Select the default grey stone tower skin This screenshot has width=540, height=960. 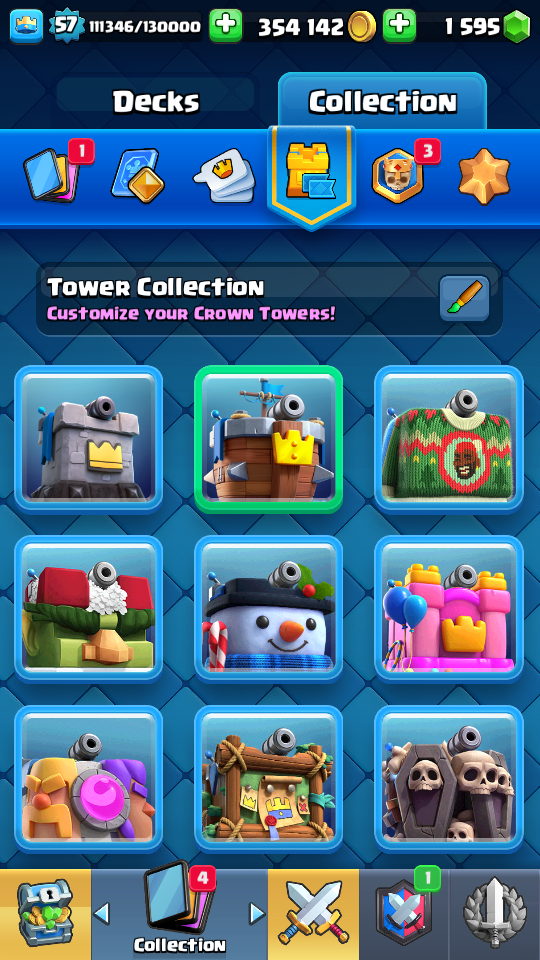click(89, 439)
